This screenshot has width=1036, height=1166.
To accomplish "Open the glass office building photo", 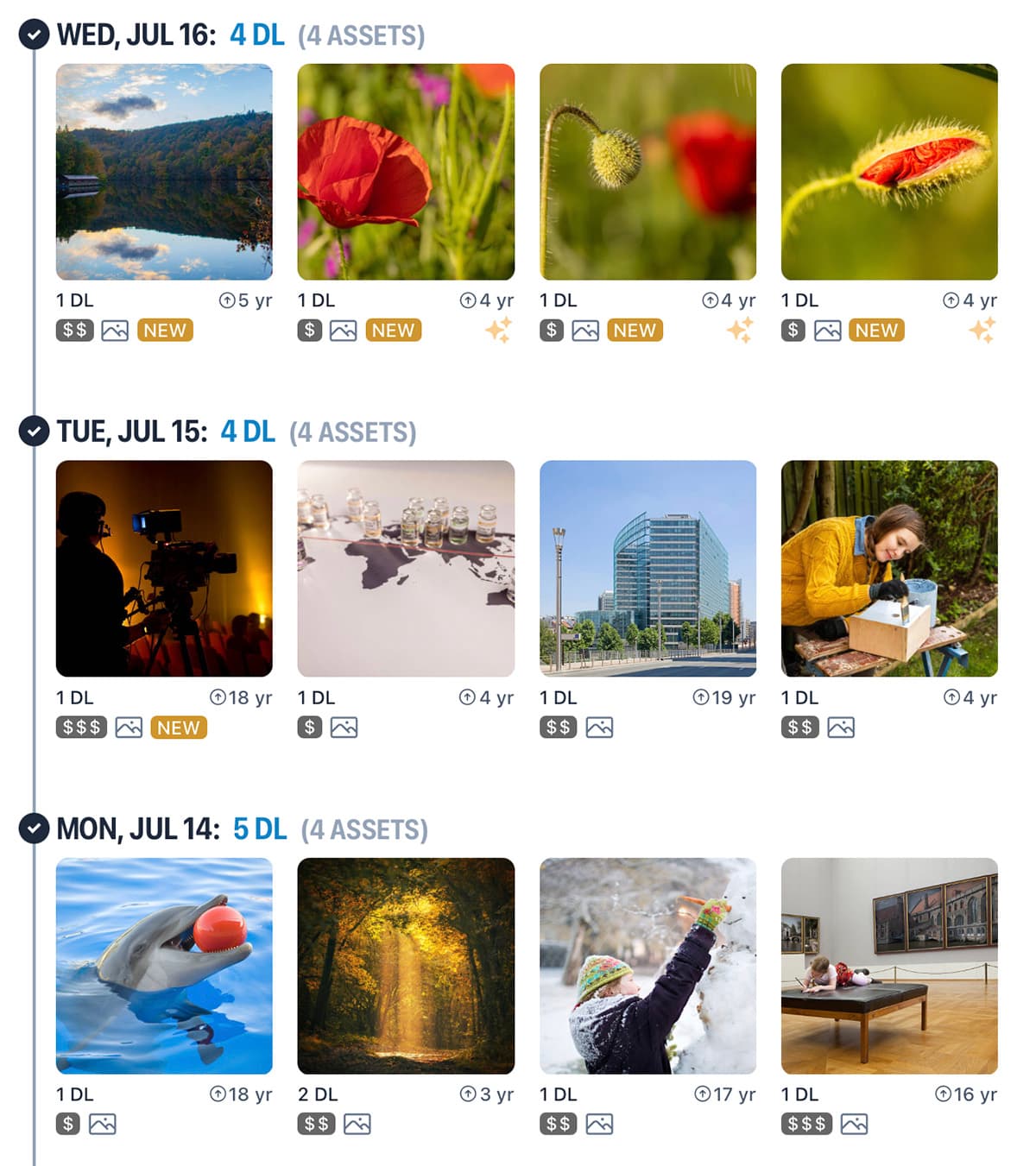I will [x=647, y=569].
